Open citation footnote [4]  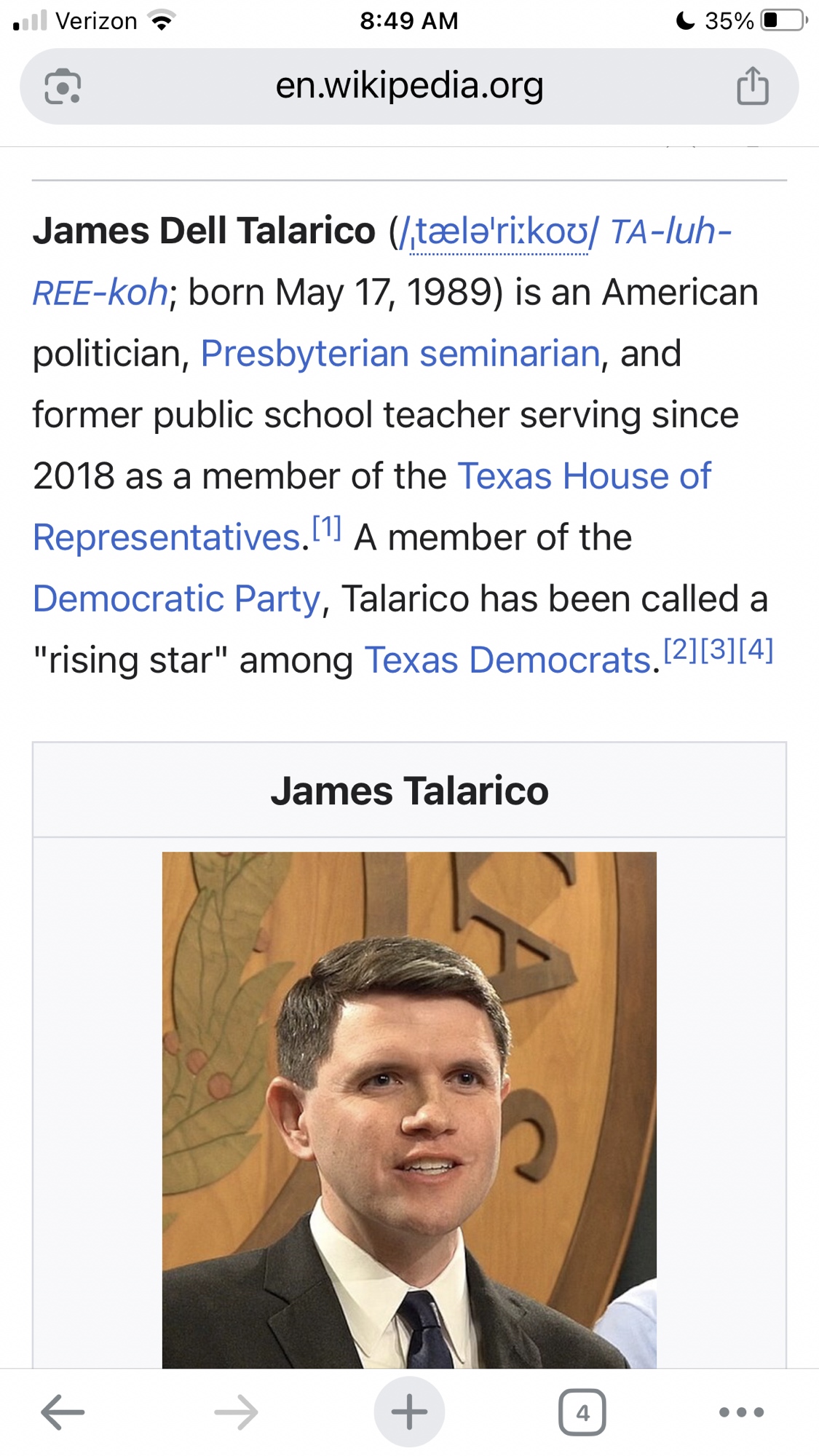[756, 649]
